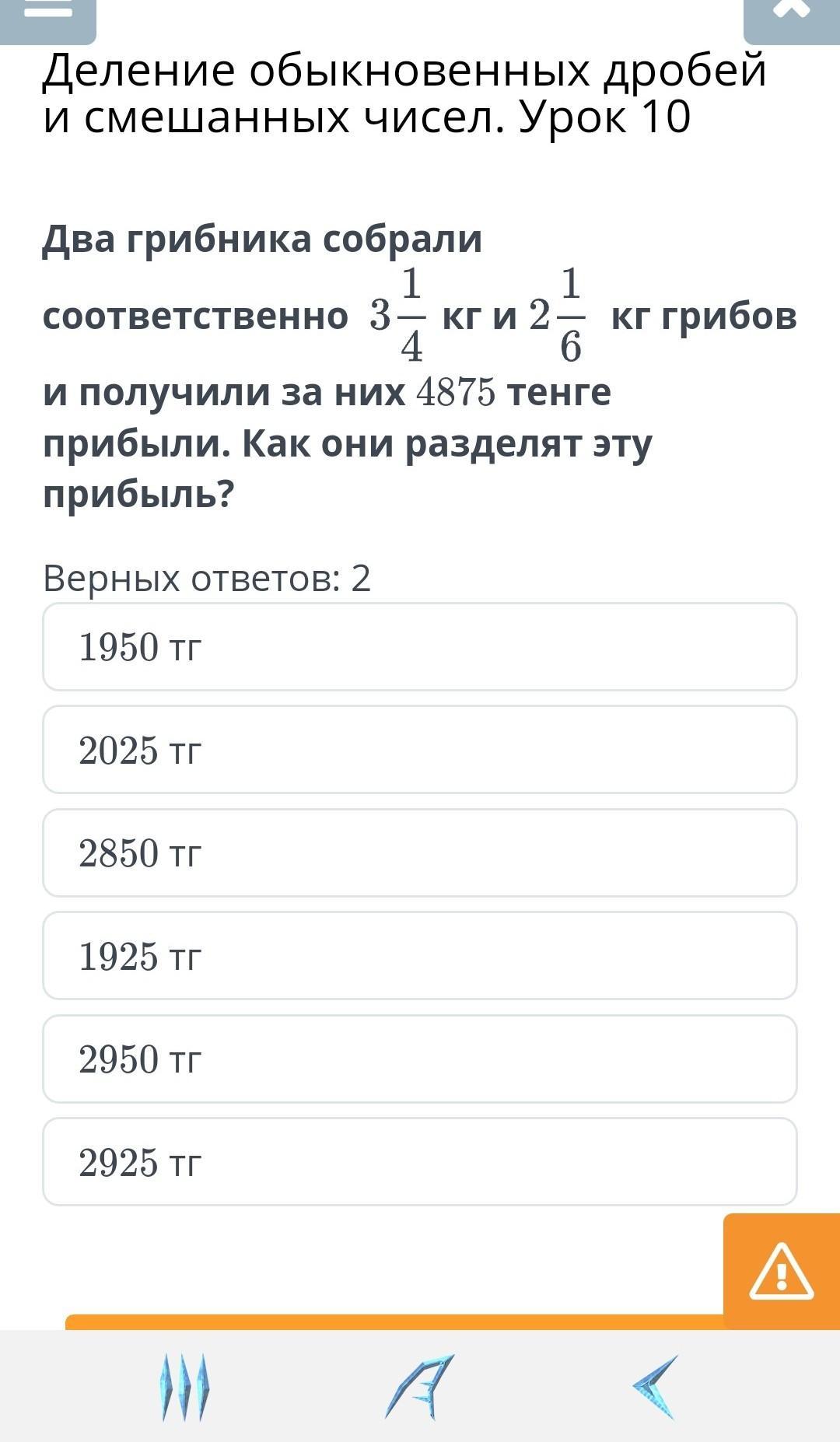Mark 2850 тг as an answer
840x1442 pixels.
[420, 853]
